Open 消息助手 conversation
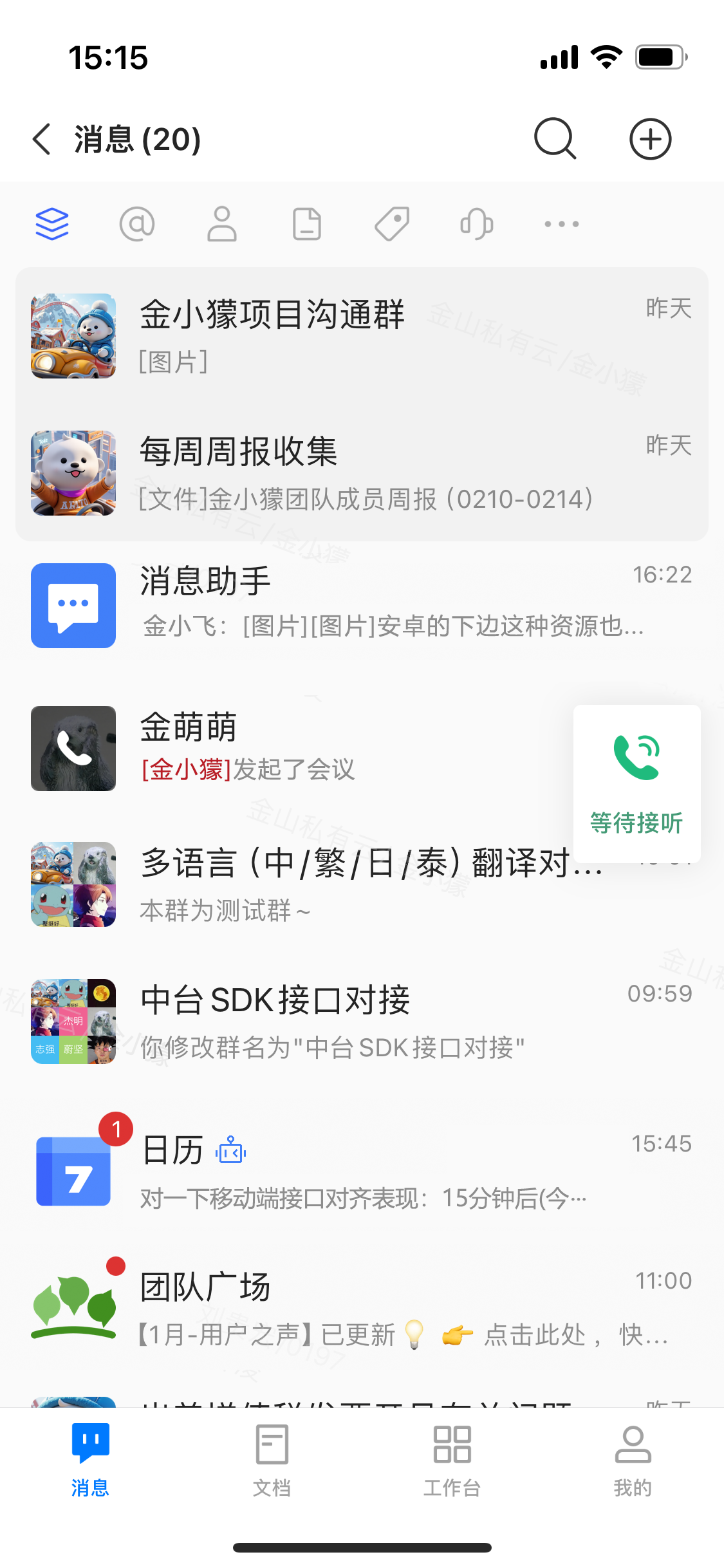Screen dimensions: 724x1568 pos(360,606)
